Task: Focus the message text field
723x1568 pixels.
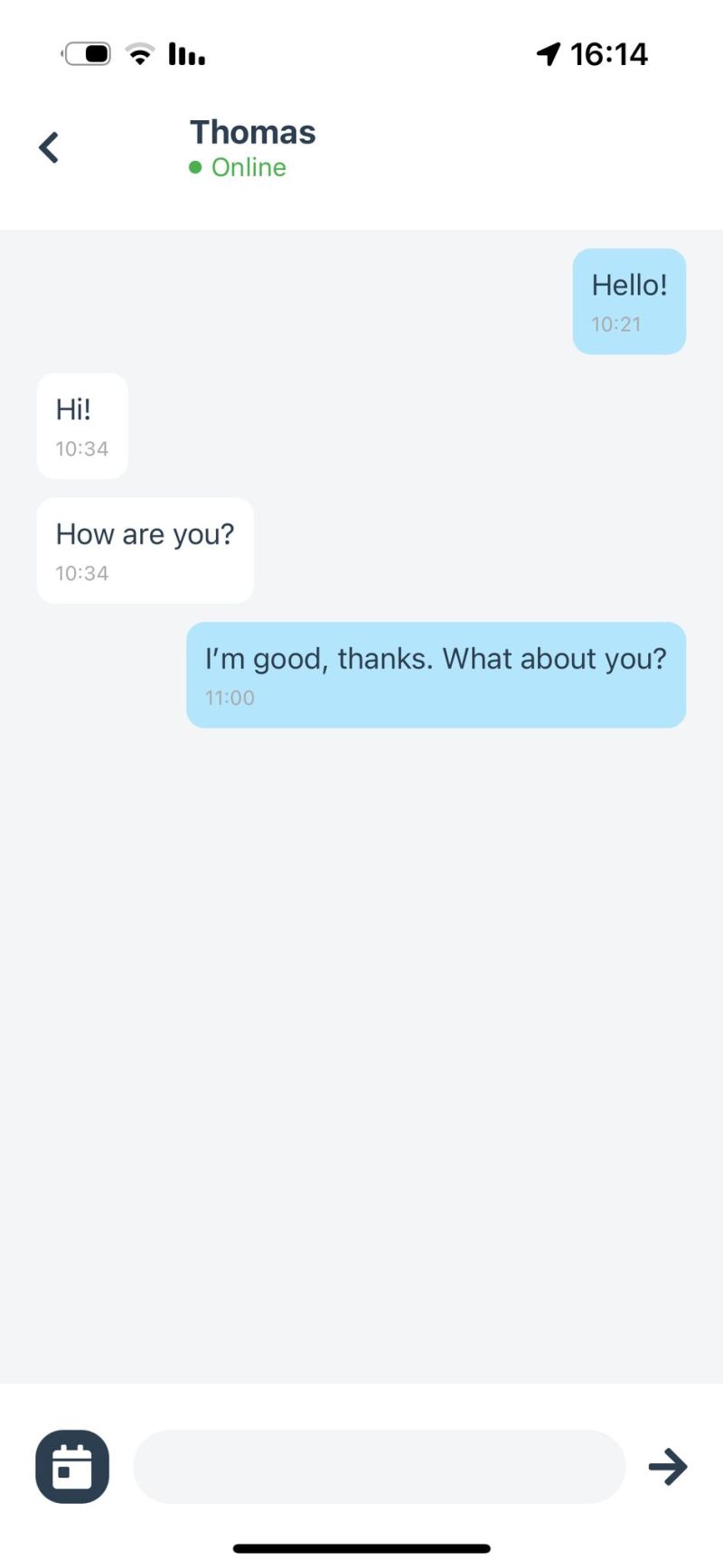Action: tap(380, 1466)
